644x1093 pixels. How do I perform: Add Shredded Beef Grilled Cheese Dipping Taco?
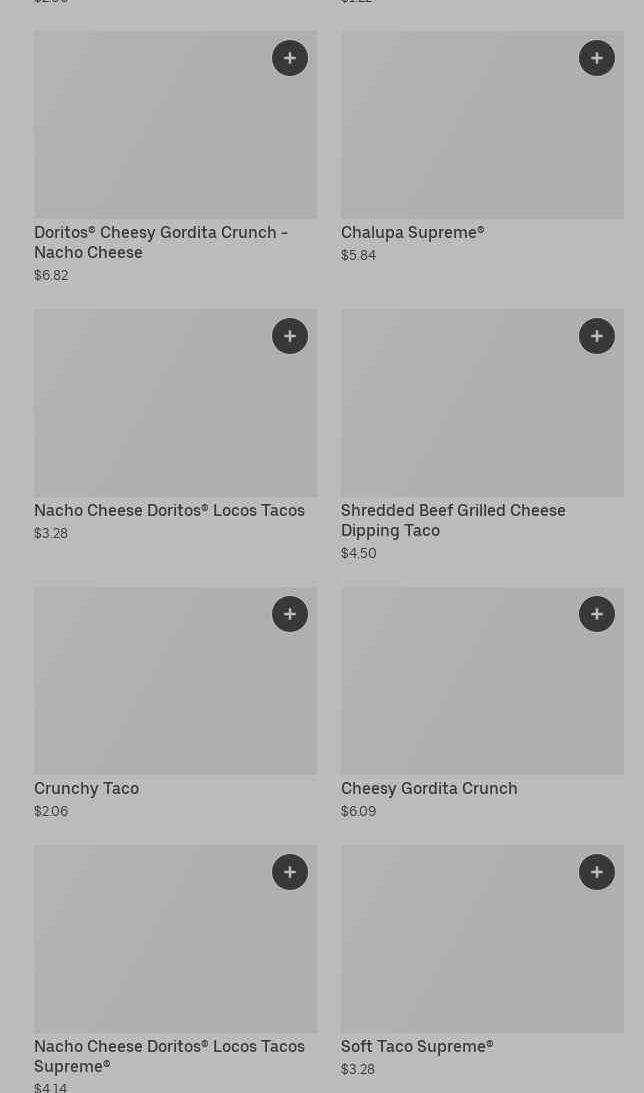tap(597, 336)
